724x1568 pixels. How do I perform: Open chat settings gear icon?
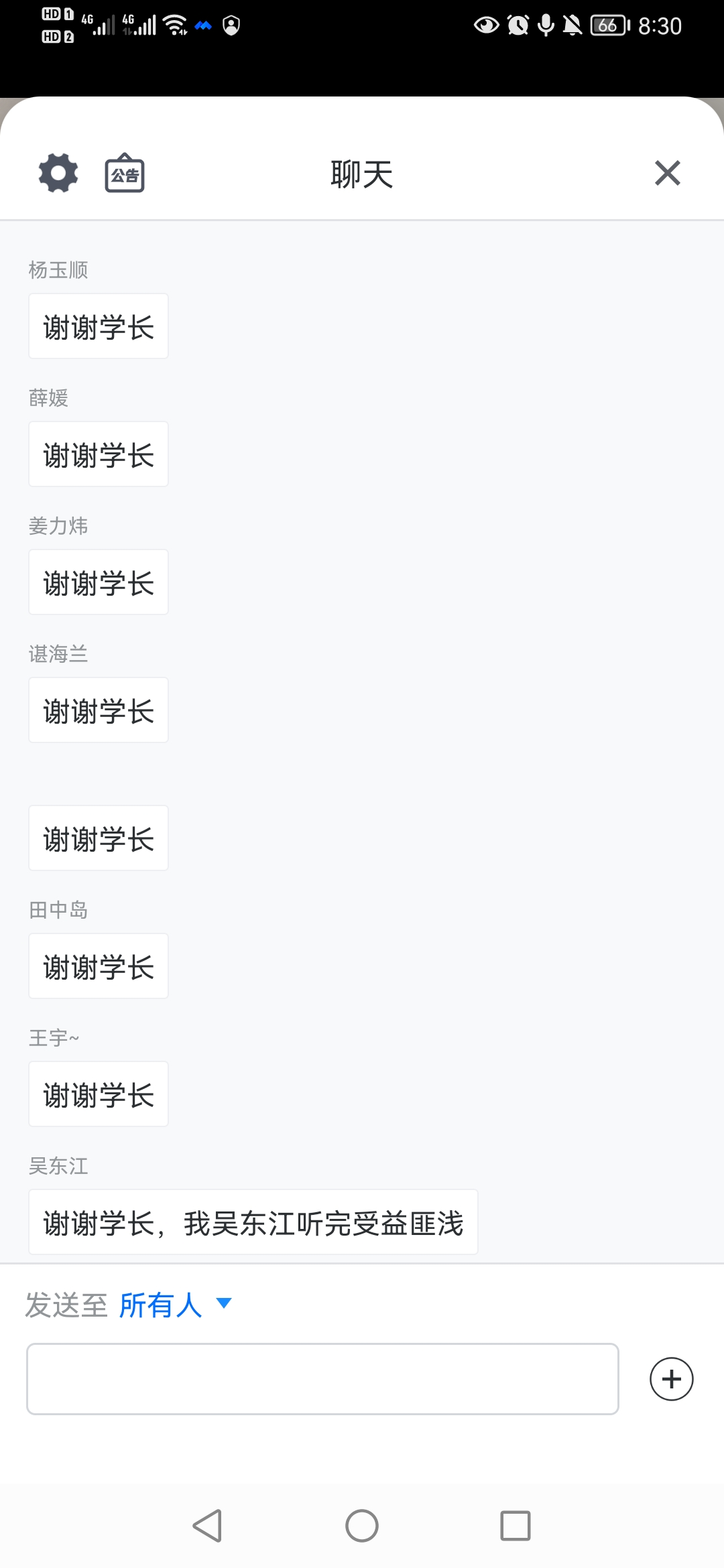point(58,173)
